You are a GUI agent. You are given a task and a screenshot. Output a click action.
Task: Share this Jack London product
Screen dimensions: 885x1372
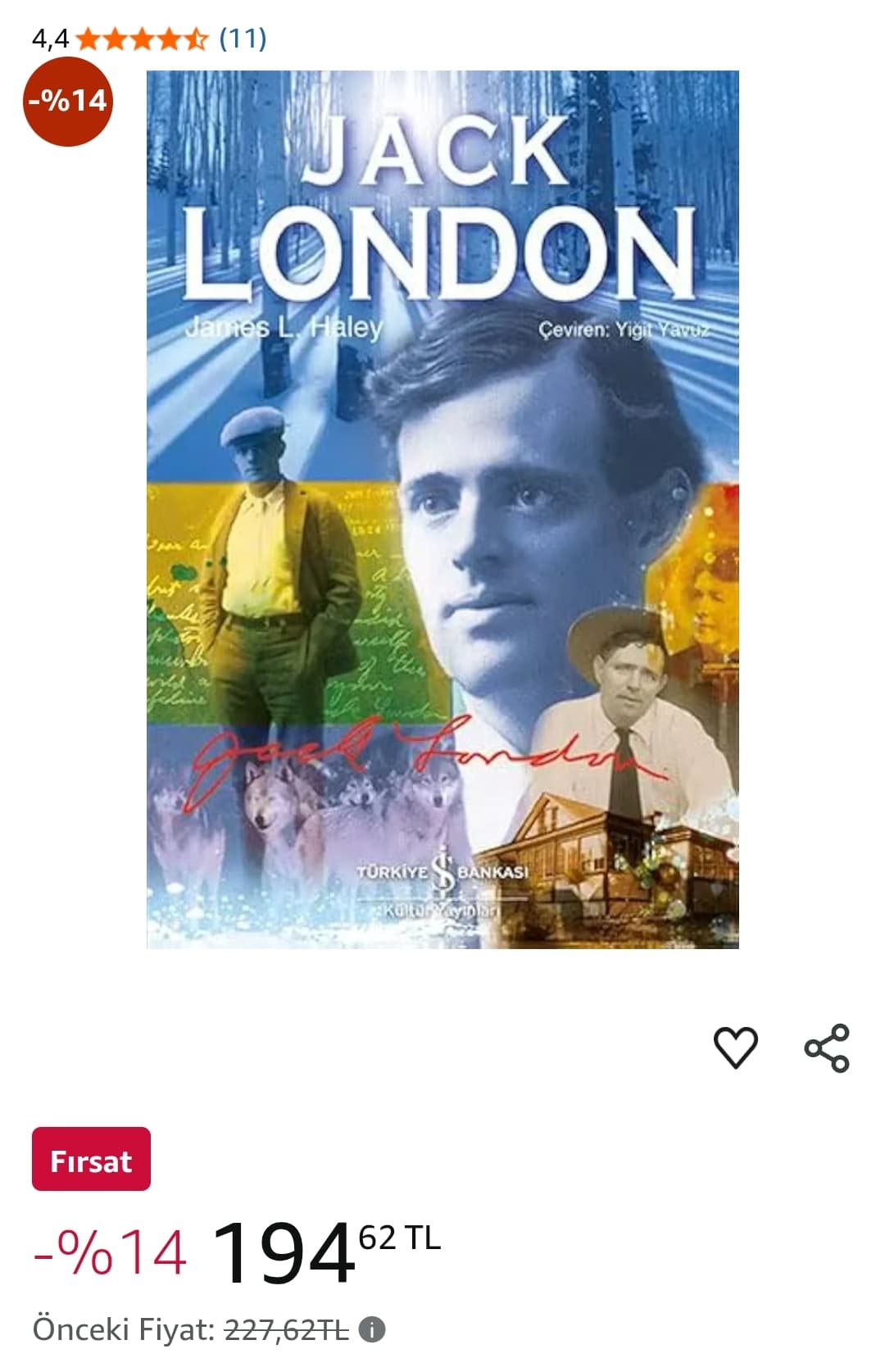pos(827,1047)
